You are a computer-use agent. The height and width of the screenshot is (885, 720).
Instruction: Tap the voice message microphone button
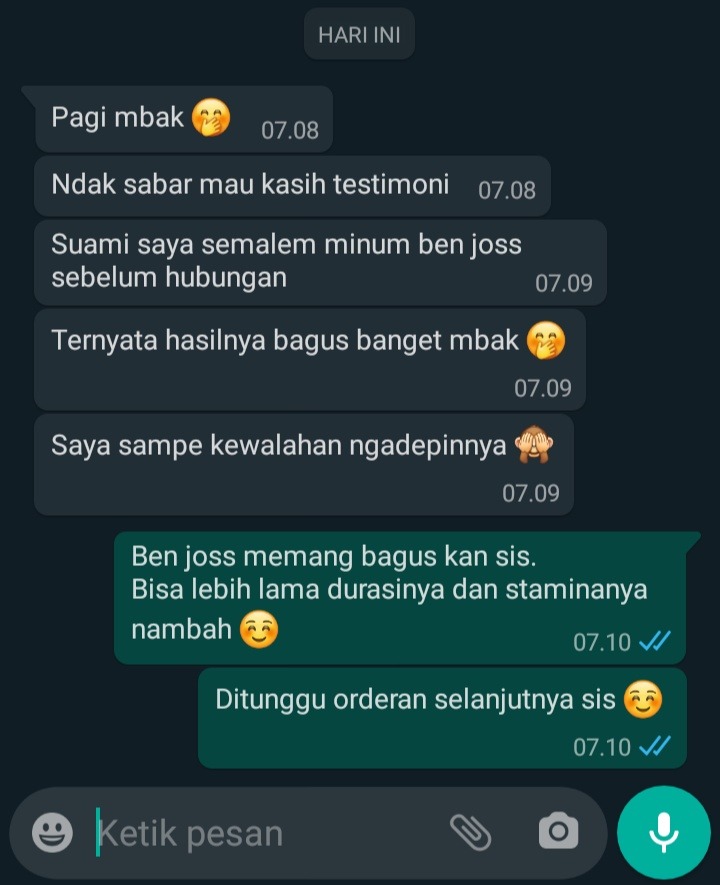tap(663, 832)
